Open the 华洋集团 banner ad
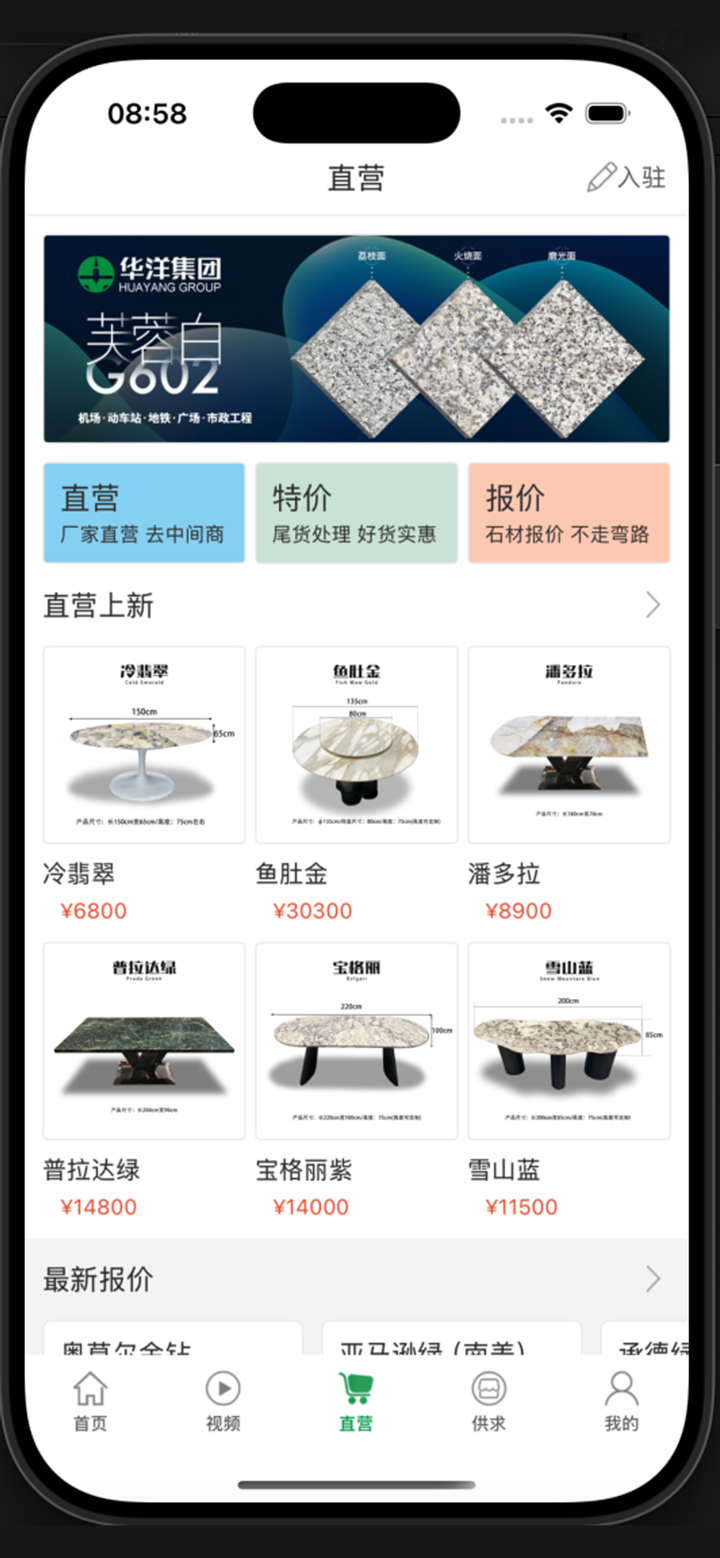Image resolution: width=720 pixels, height=1558 pixels. [356, 339]
